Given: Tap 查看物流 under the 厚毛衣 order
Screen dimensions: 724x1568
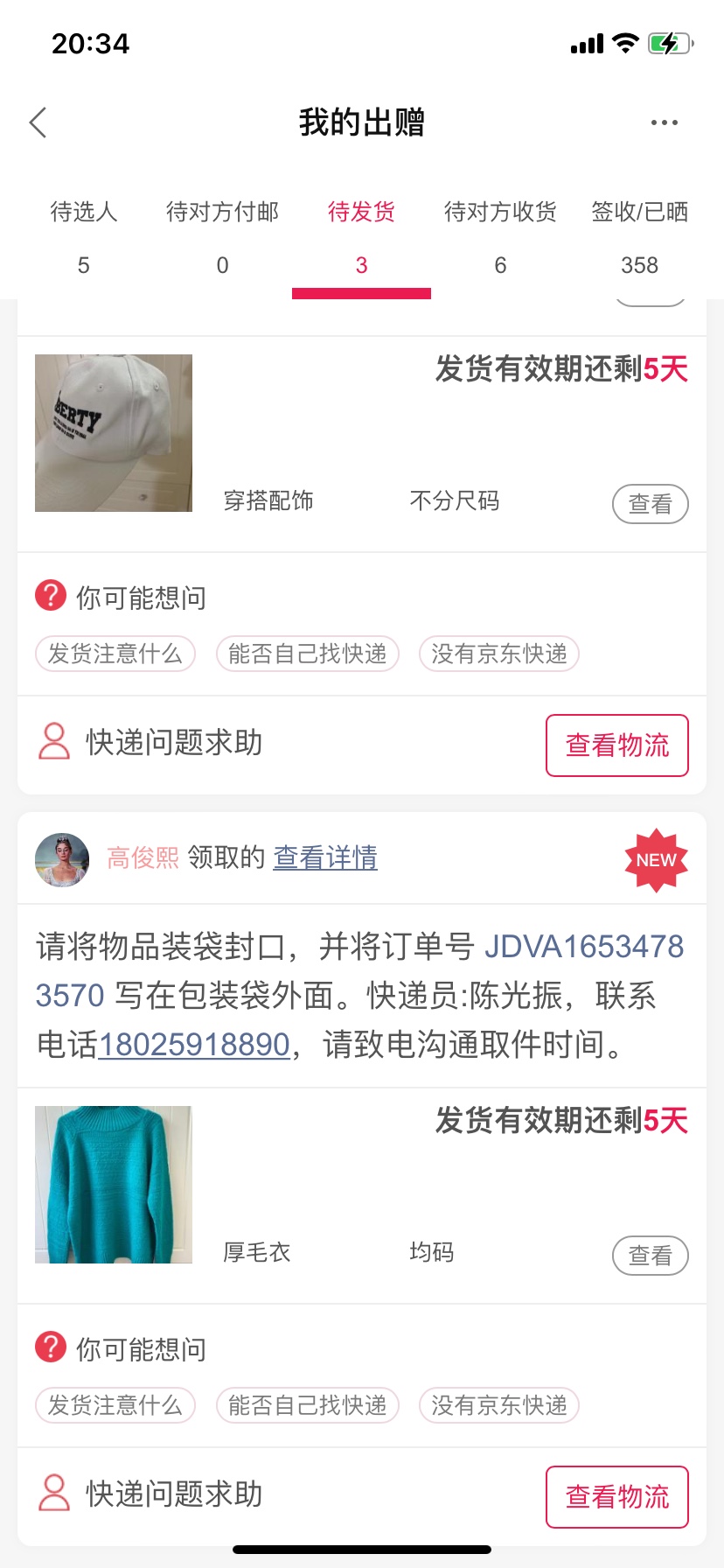Looking at the screenshot, I should (x=616, y=1497).
